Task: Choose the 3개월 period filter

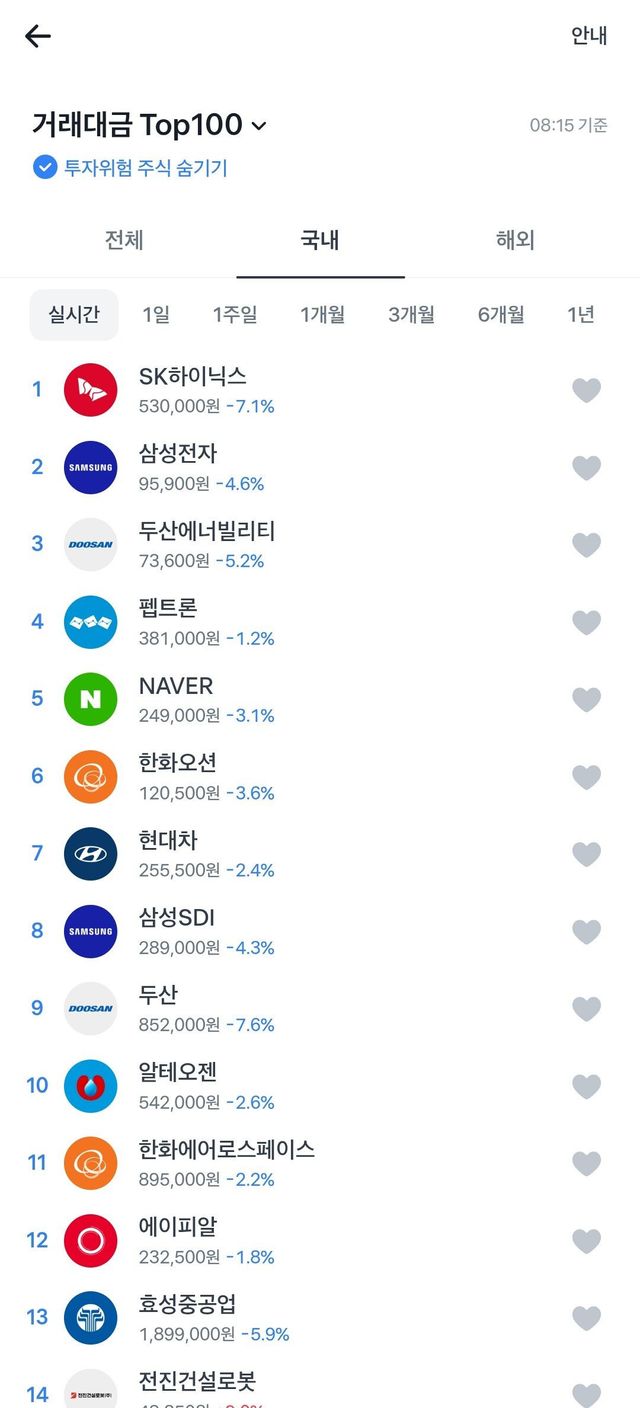Action: click(x=411, y=315)
